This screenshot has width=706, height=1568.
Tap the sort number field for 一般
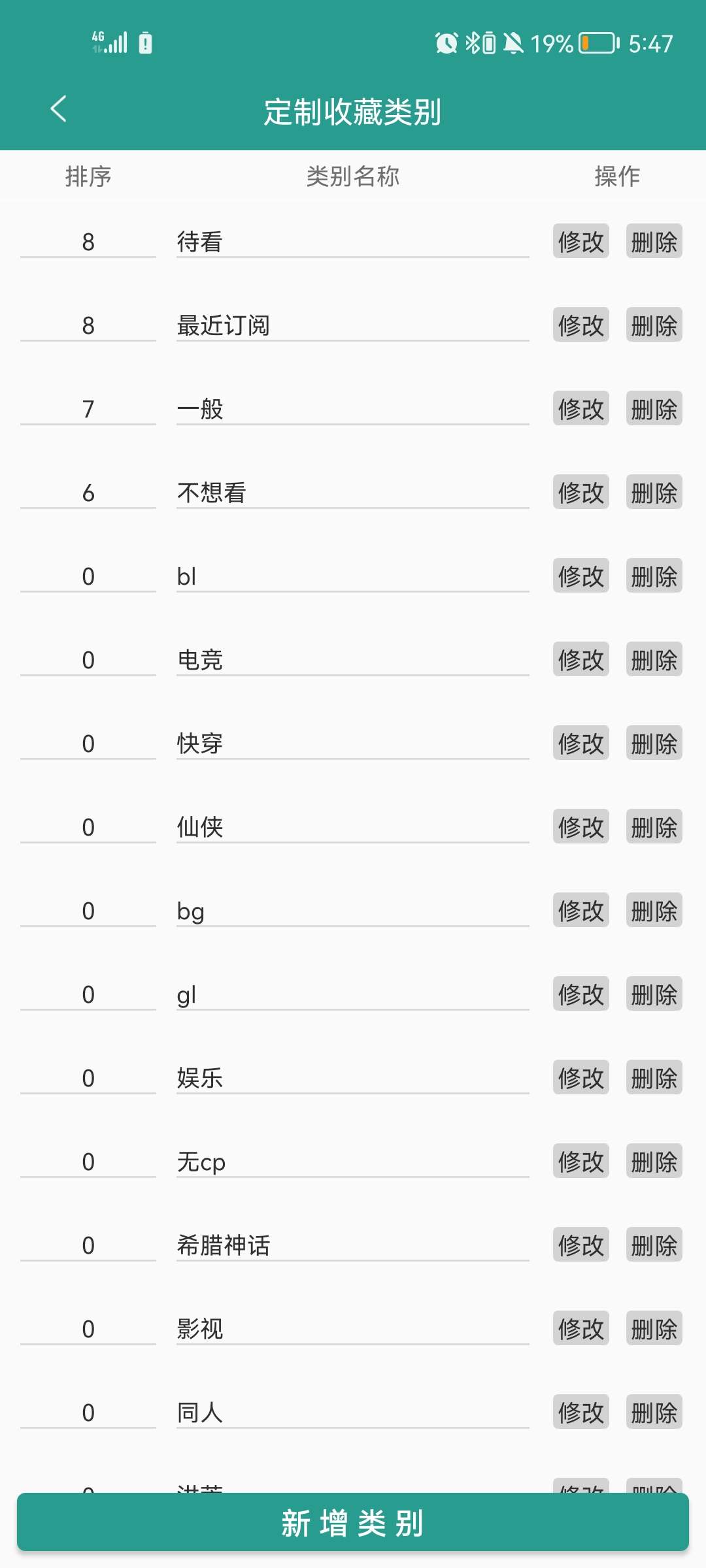[x=88, y=409]
